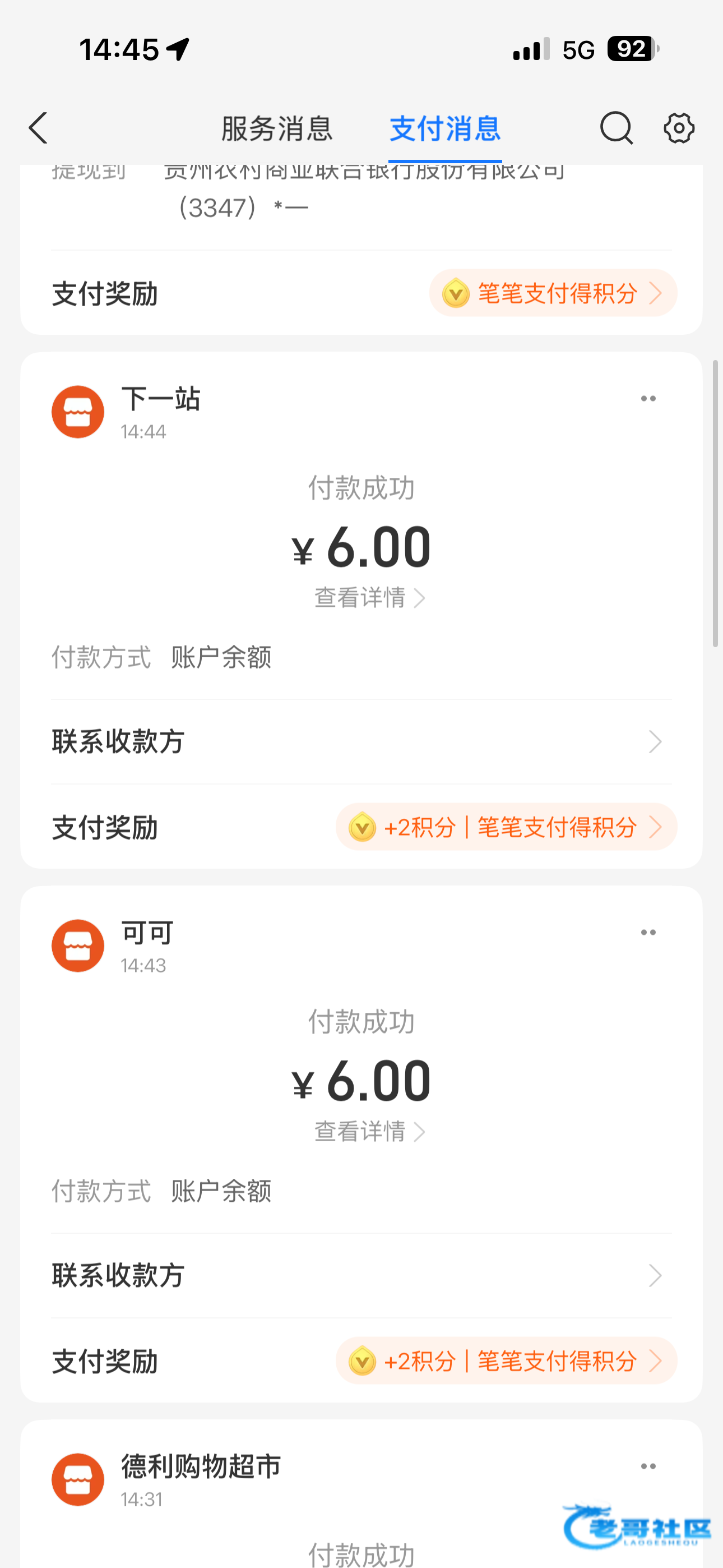The width and height of the screenshot is (723, 1568).
Task: Tap the topmost 笔笔支付得积分 reward chip
Action: coord(553,293)
